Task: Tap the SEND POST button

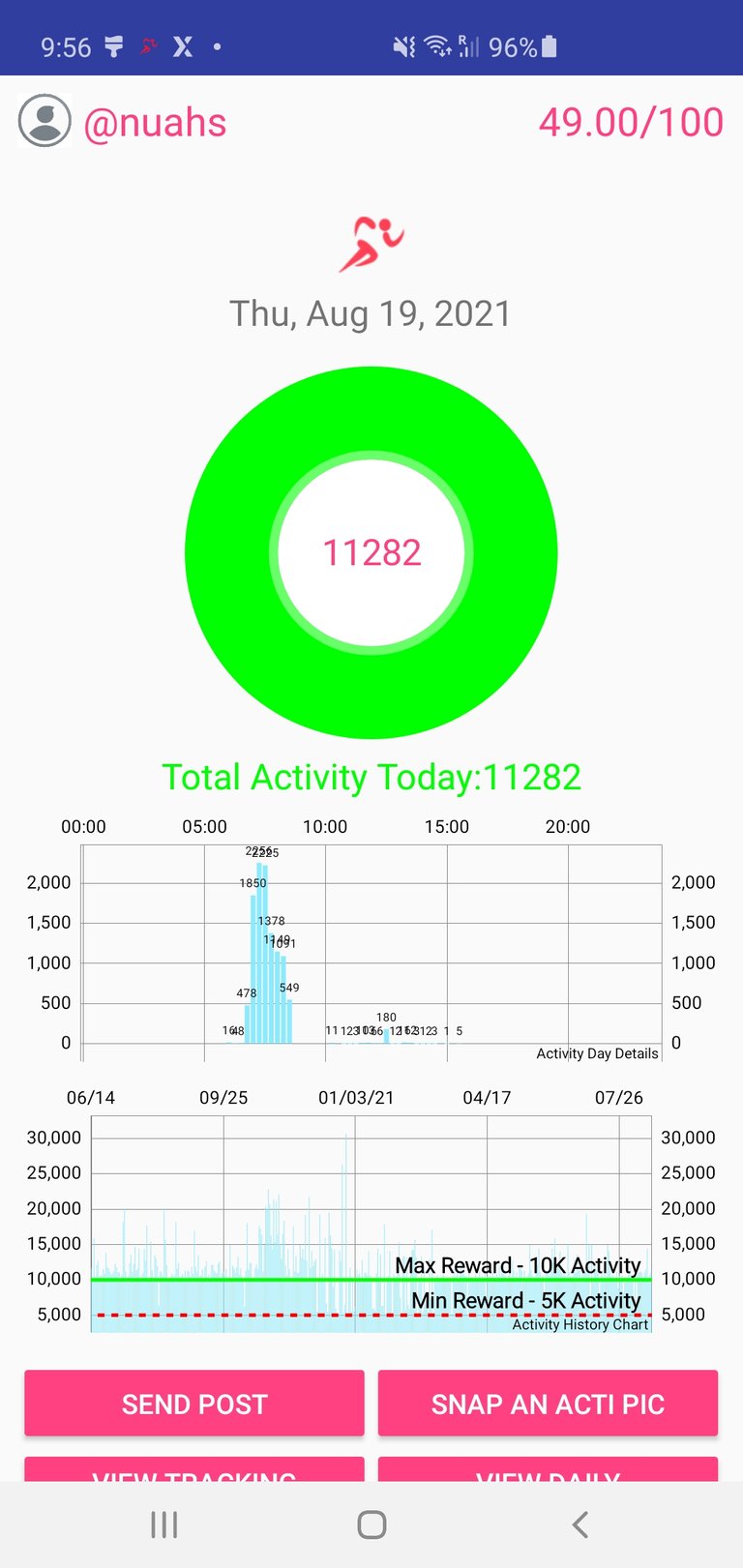Action: click(x=194, y=1404)
